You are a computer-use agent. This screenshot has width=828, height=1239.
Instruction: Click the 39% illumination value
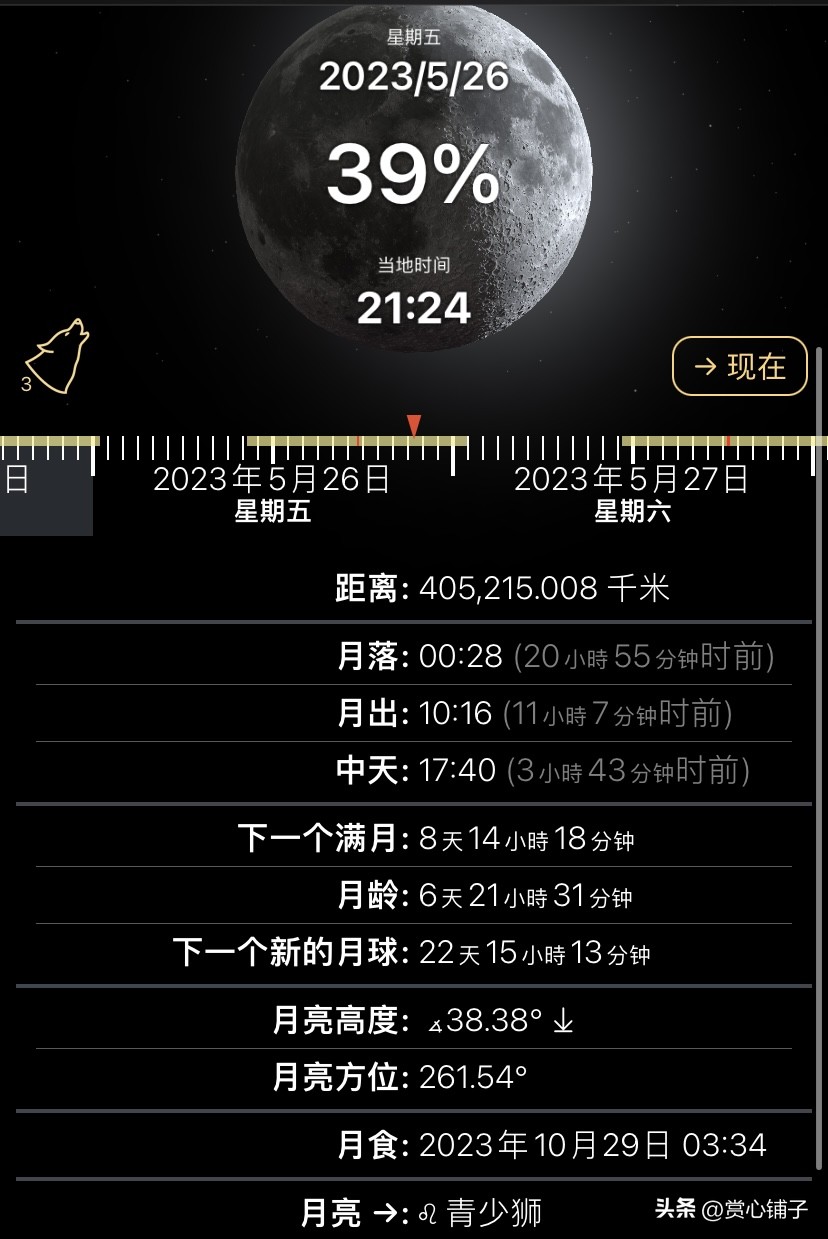click(414, 176)
